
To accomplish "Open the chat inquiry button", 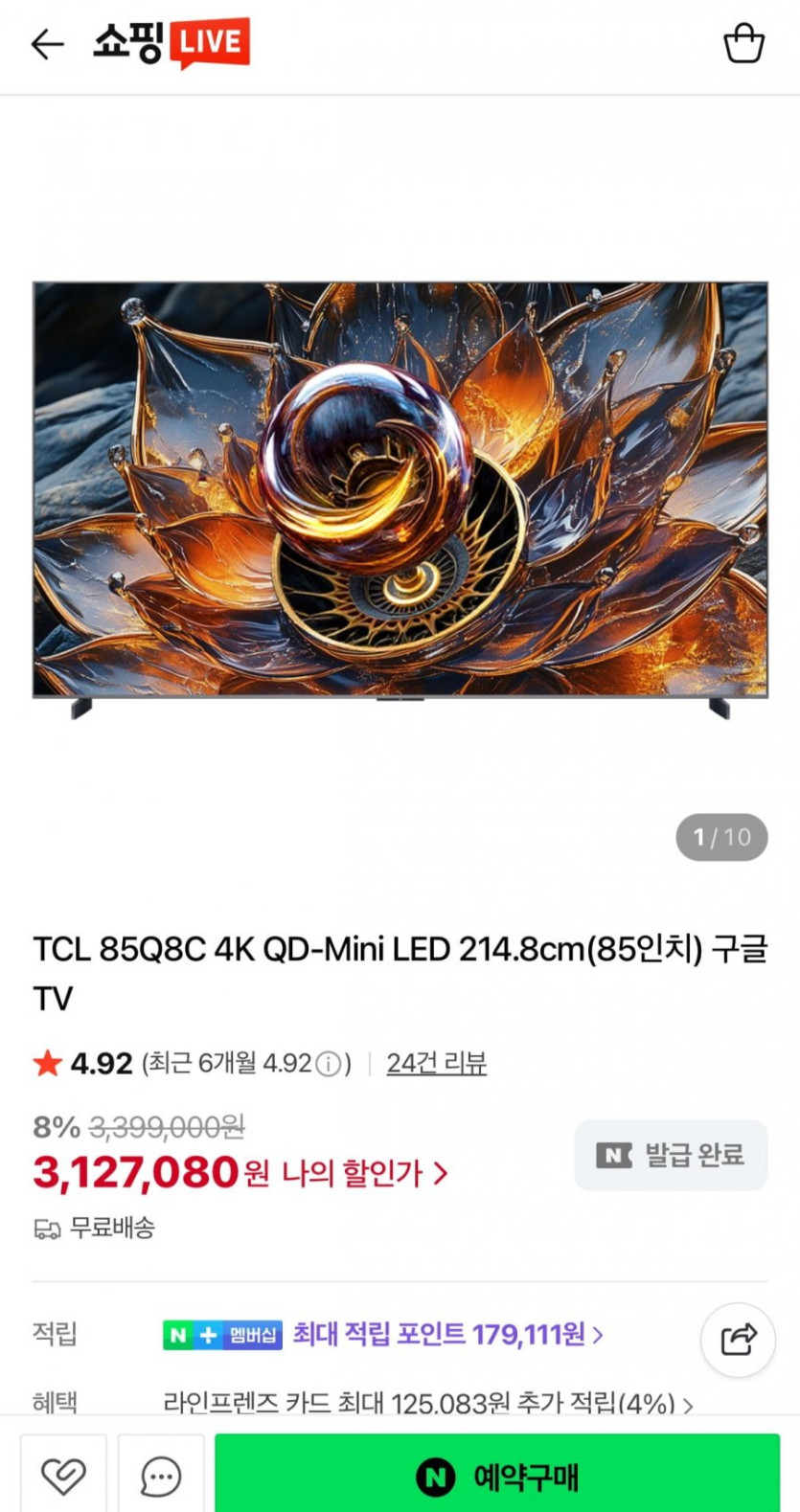I will point(161,1476).
